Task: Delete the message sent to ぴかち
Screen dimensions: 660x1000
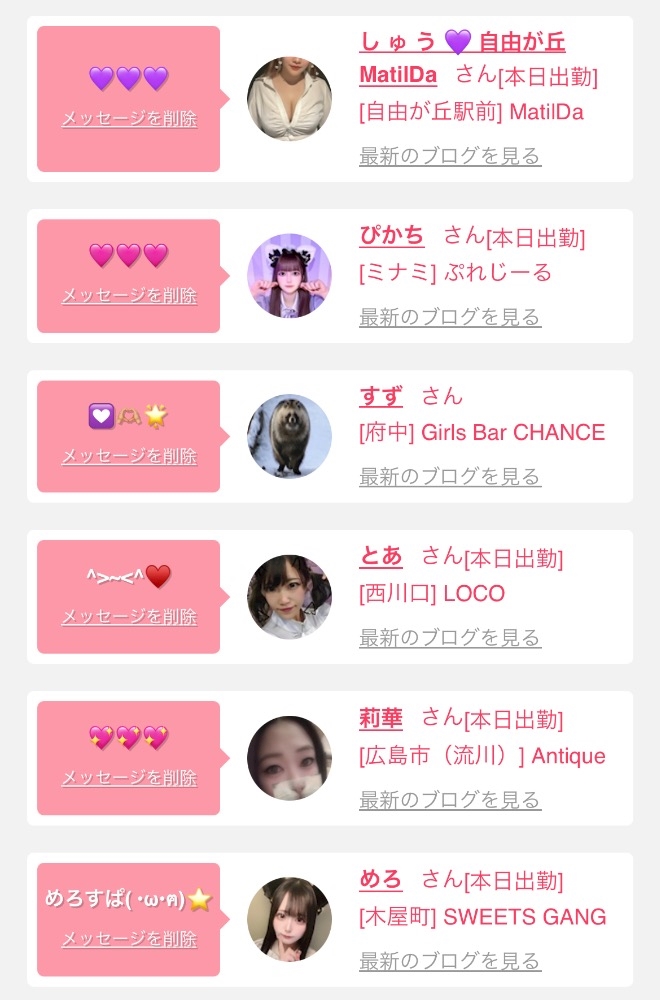Action: click(129, 296)
